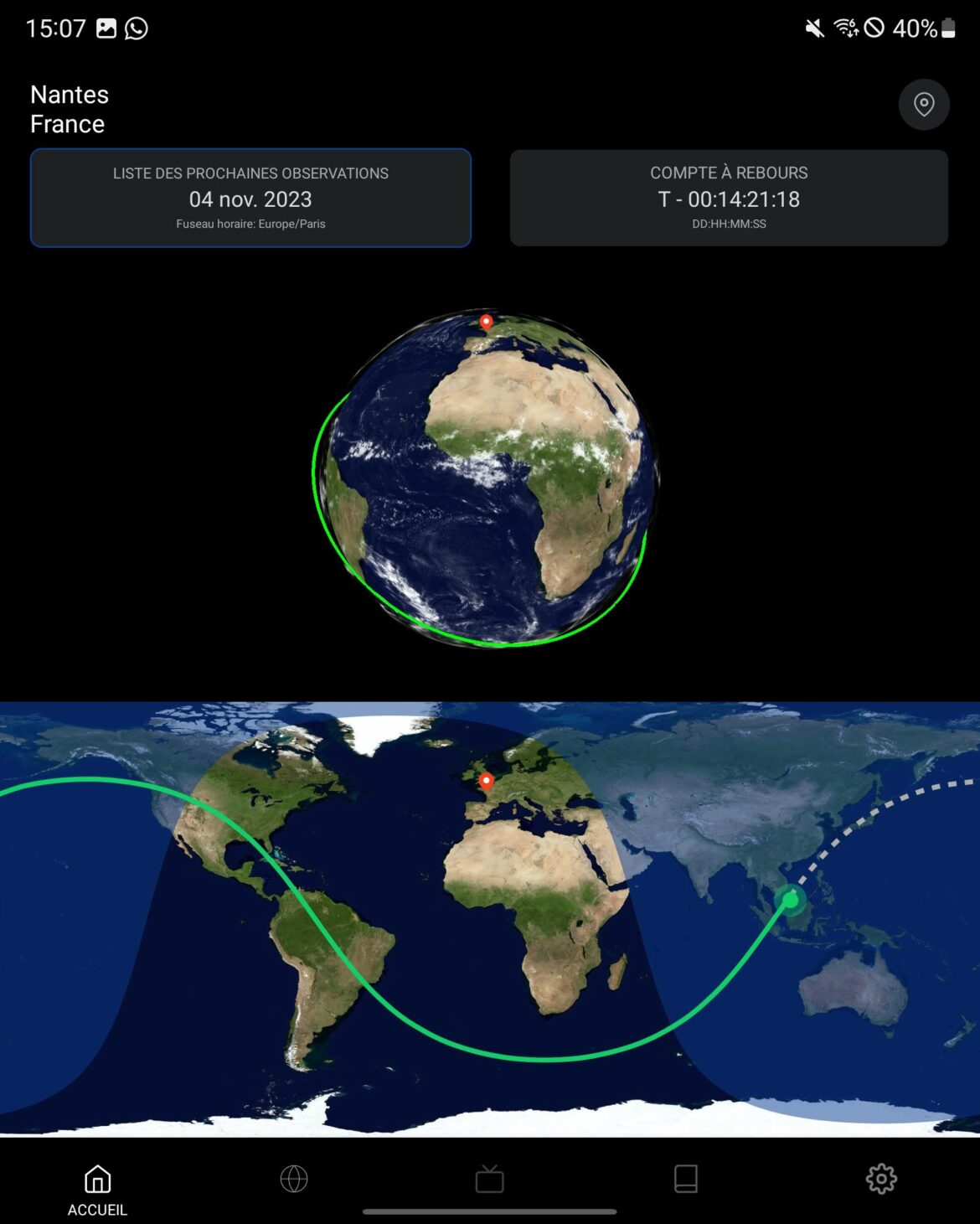The image size is (980, 1224).
Task: Open the list of upcoming observations
Action: point(250,198)
